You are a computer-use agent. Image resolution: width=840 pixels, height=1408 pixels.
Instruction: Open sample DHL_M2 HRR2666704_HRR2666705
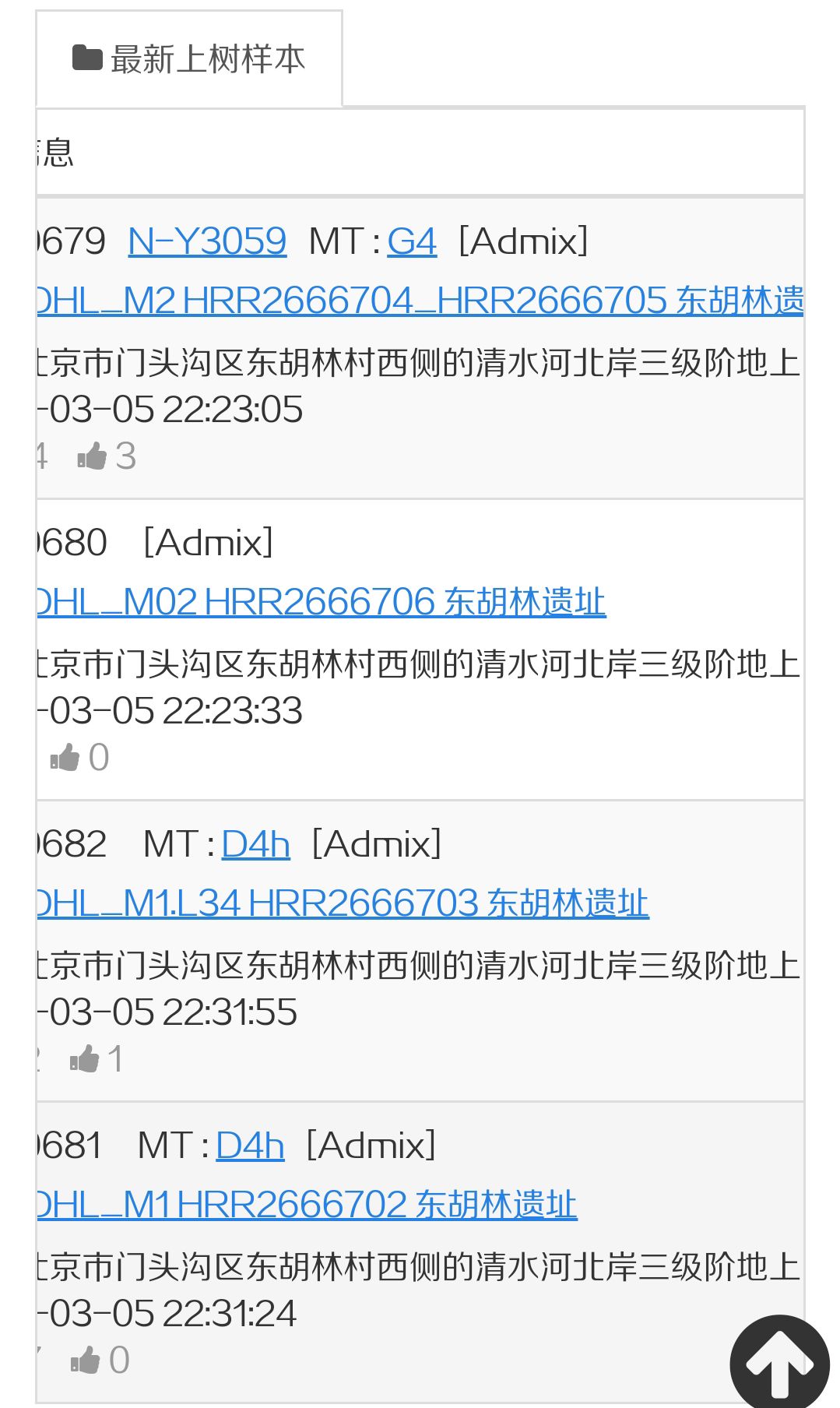[x=419, y=301]
